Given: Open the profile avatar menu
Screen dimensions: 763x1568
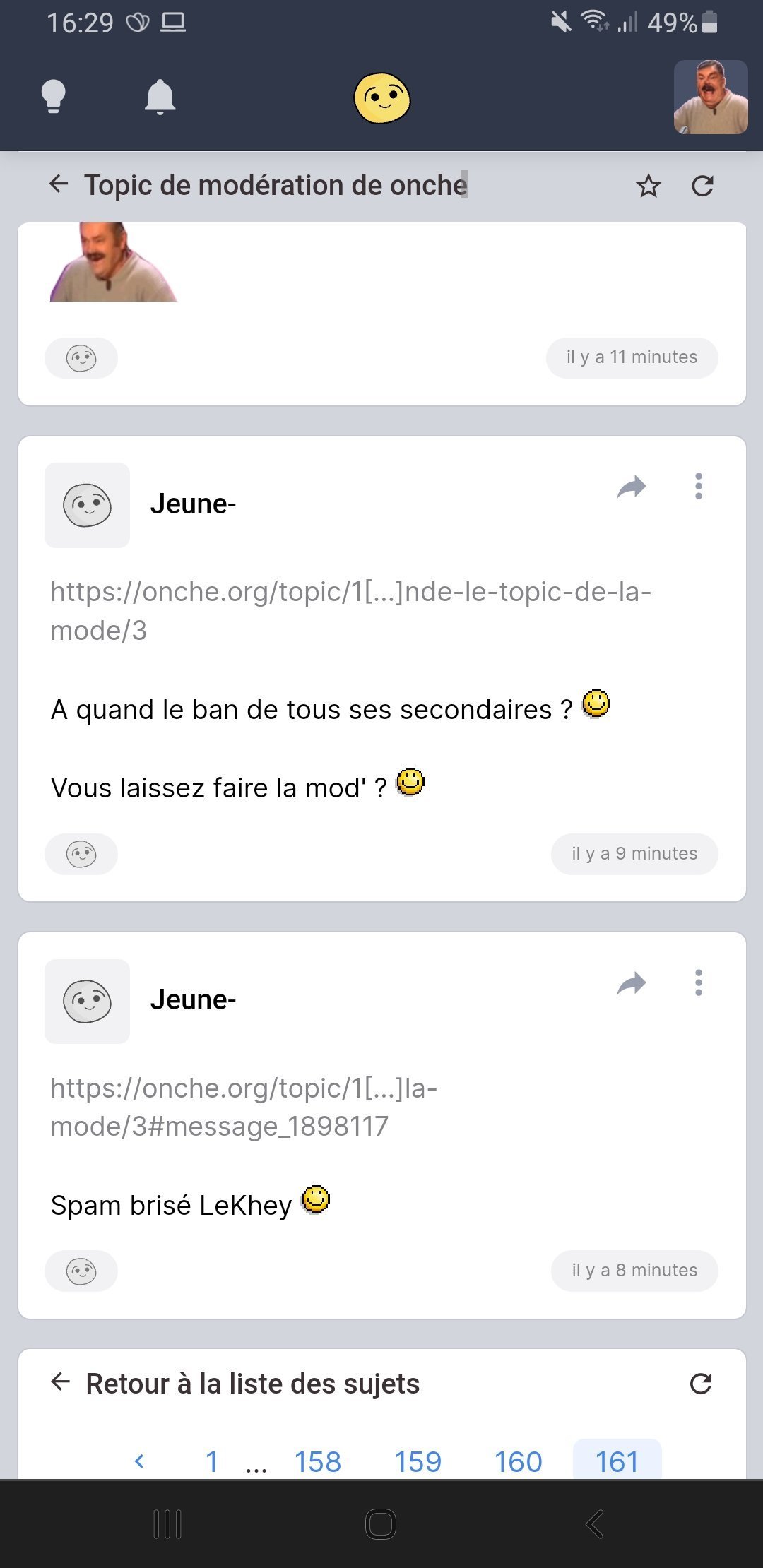Looking at the screenshot, I should pos(711,97).
